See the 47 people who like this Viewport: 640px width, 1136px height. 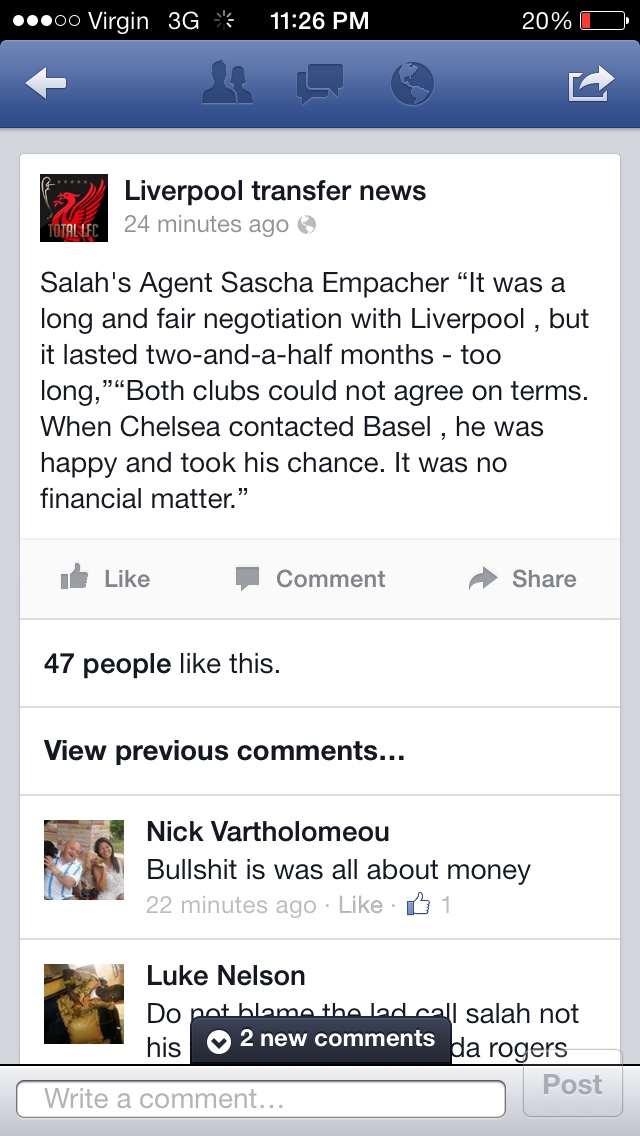[x=162, y=664]
